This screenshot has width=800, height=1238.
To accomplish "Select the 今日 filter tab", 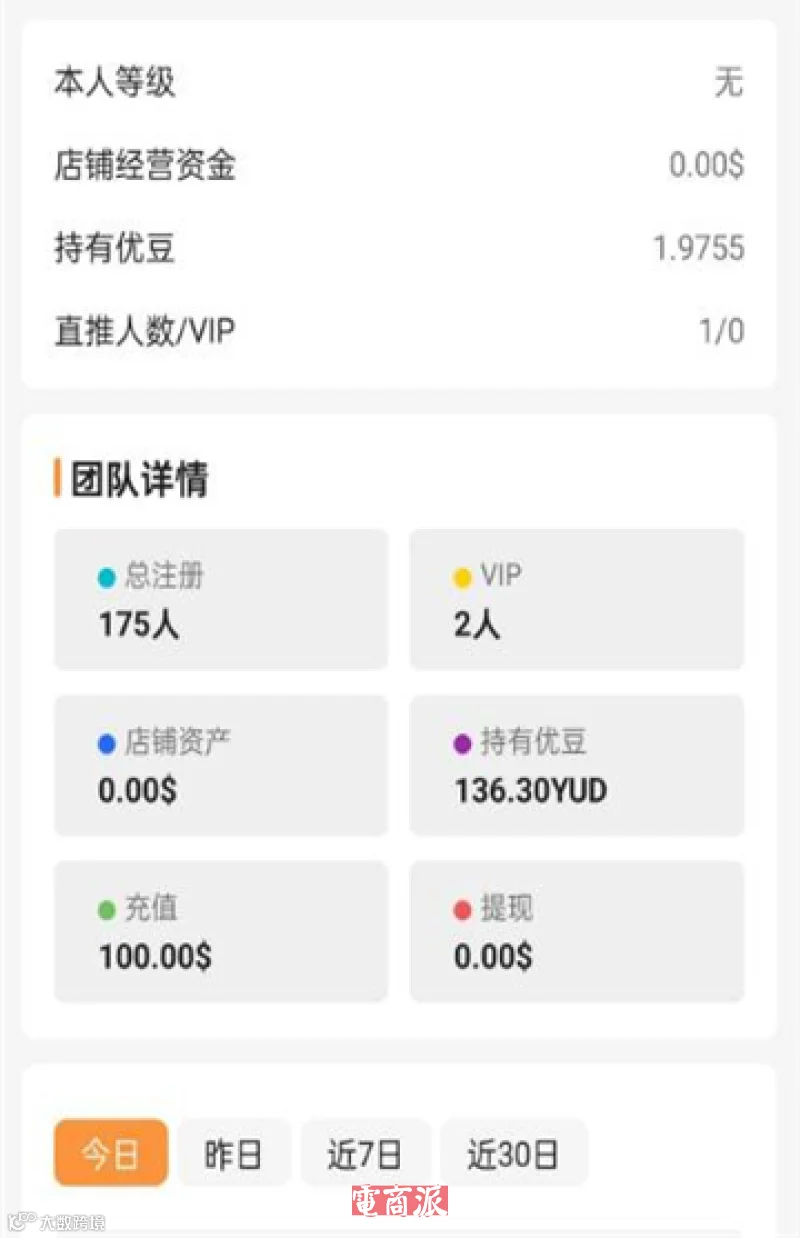I will 111,1153.
